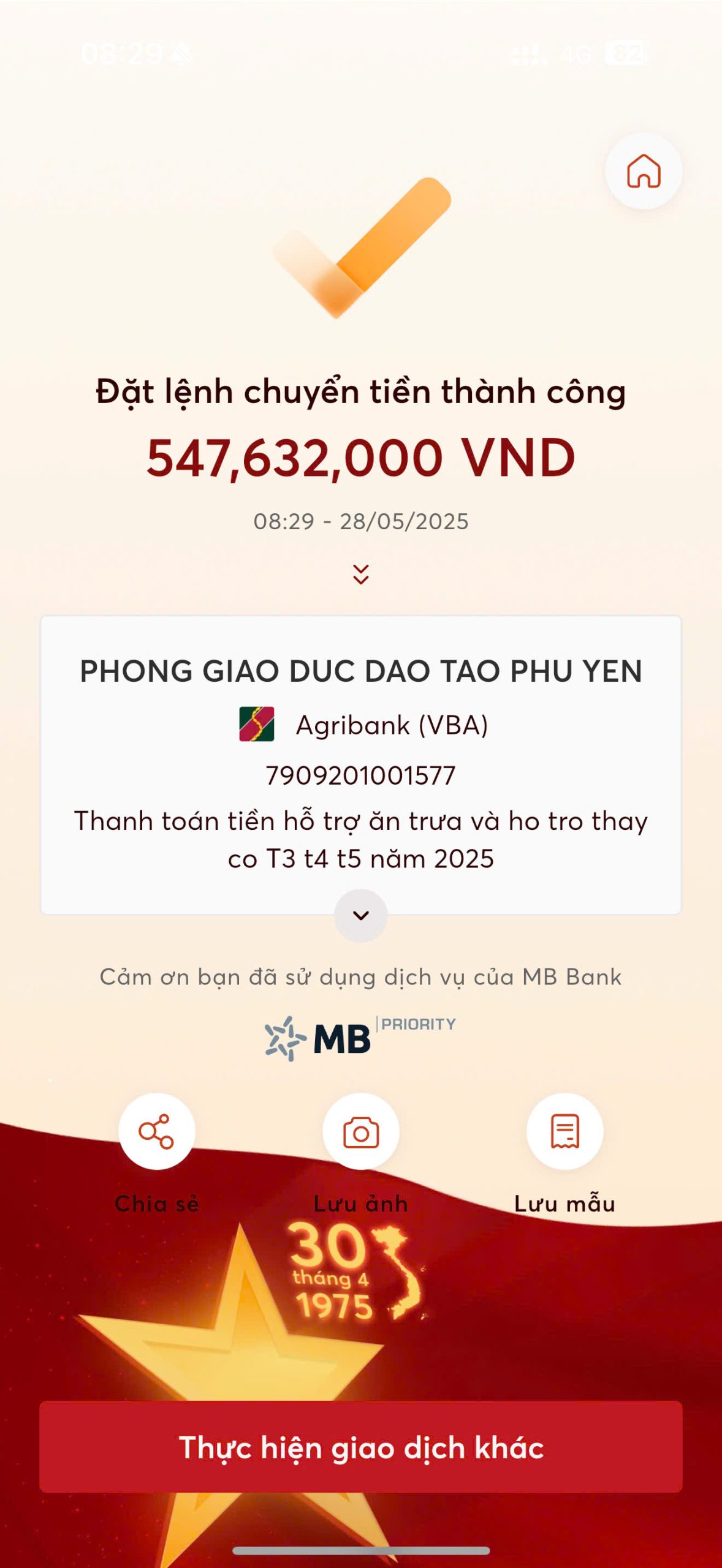Expand the recipient details card
The height and width of the screenshot is (1568, 722).
pyautogui.click(x=360, y=915)
